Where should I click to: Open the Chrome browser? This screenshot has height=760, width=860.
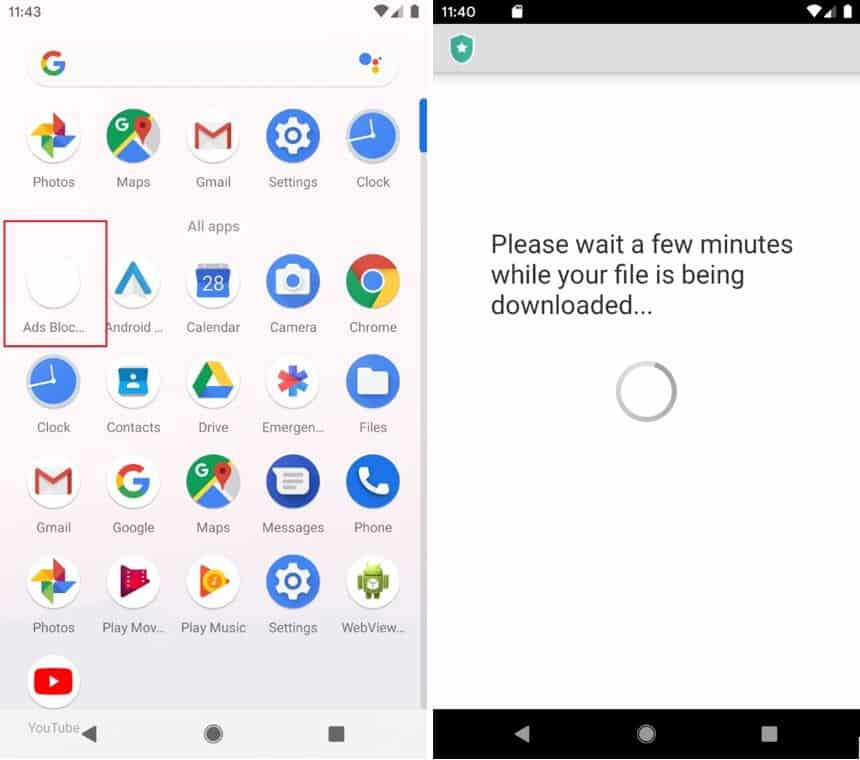pyautogui.click(x=373, y=282)
